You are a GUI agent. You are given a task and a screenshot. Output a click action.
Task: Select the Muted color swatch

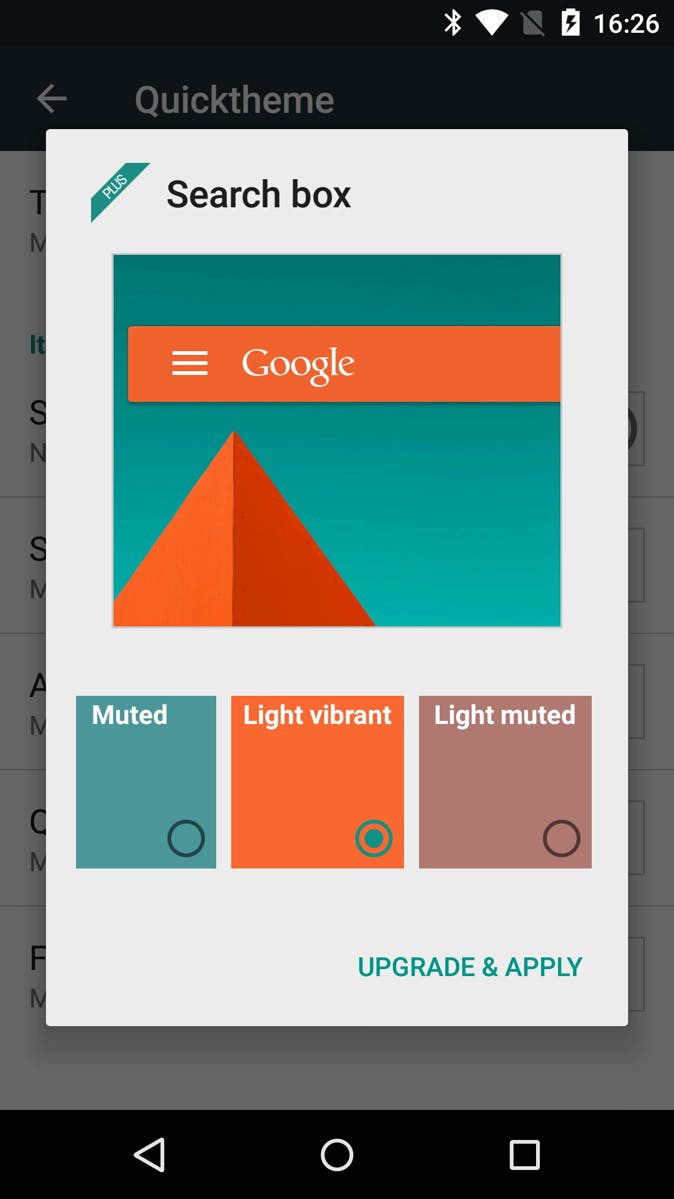click(146, 781)
